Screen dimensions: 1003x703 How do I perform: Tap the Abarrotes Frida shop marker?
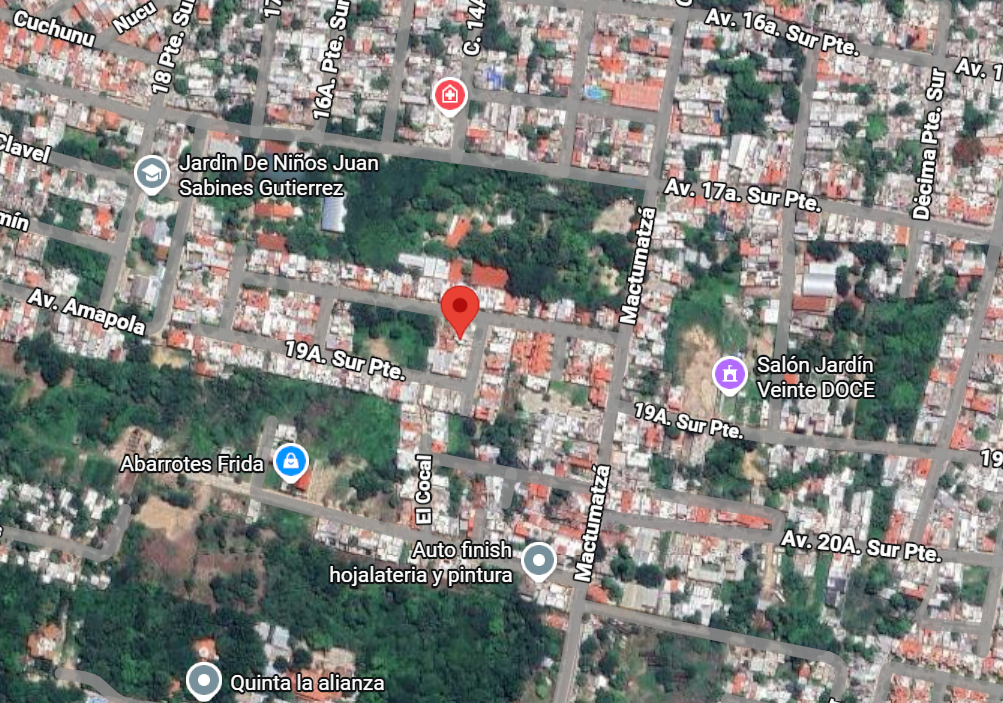click(x=290, y=461)
